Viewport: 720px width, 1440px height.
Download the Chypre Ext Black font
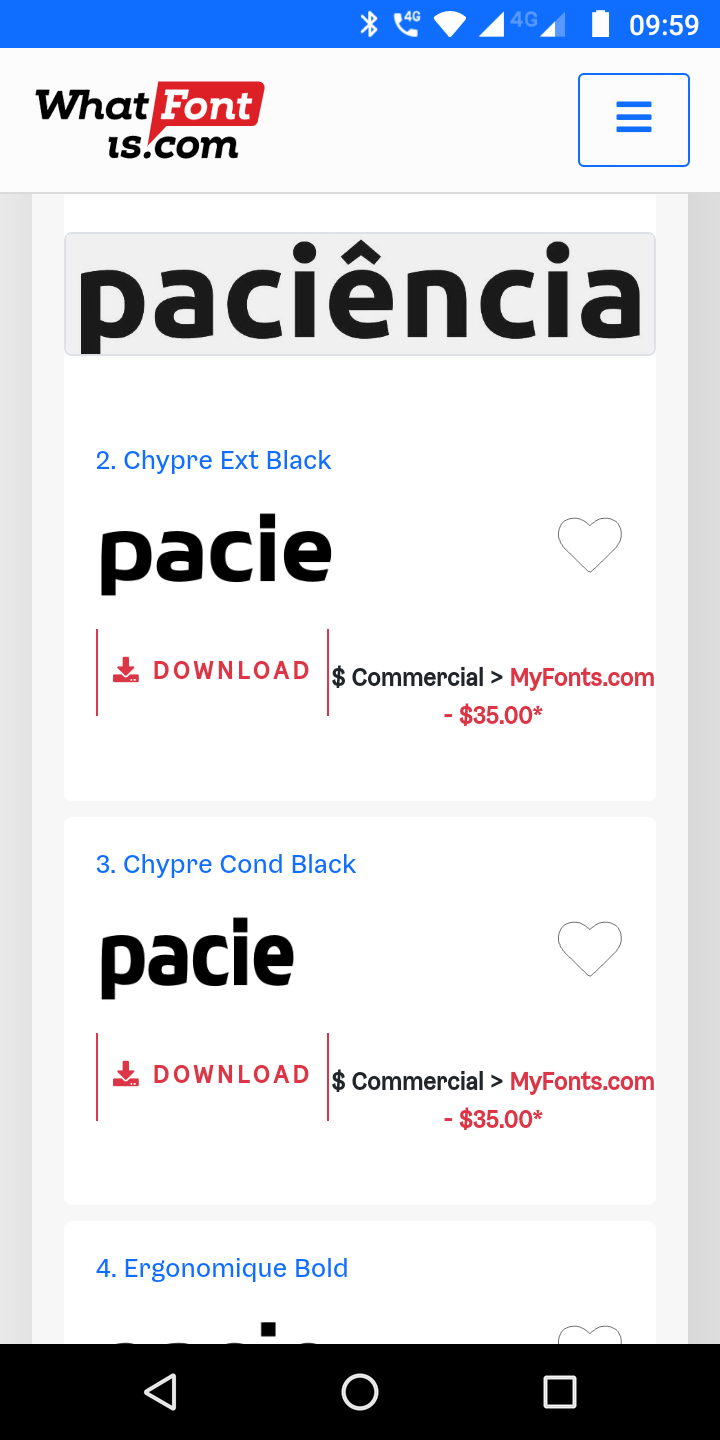(212, 671)
